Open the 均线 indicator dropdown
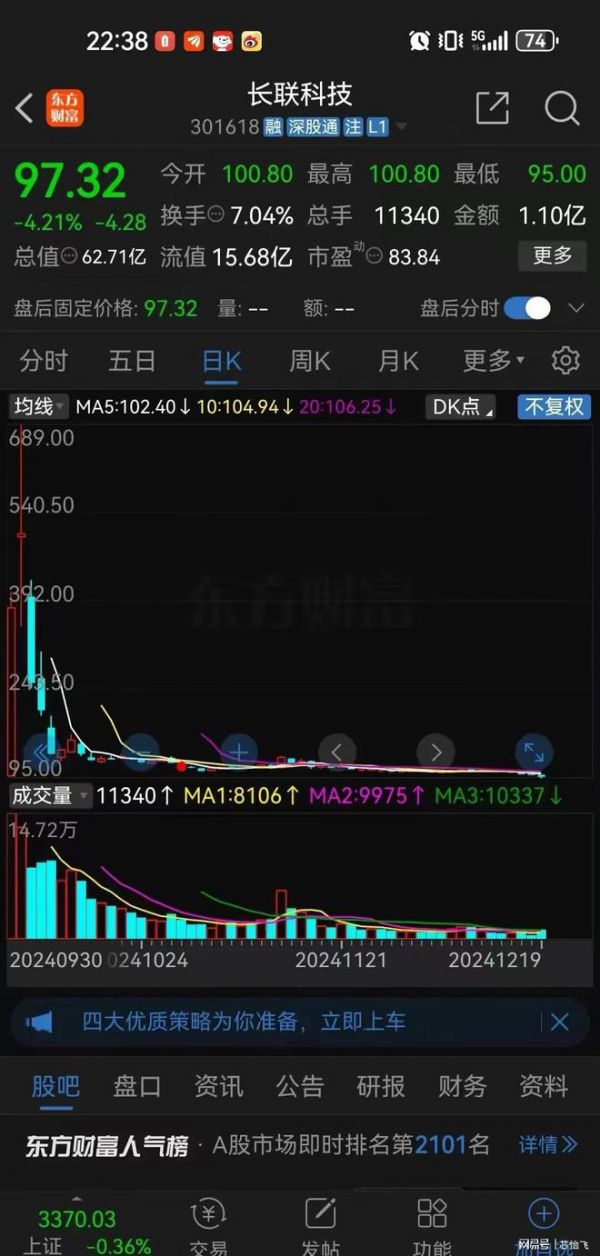This screenshot has width=600, height=1256. pos(39,407)
